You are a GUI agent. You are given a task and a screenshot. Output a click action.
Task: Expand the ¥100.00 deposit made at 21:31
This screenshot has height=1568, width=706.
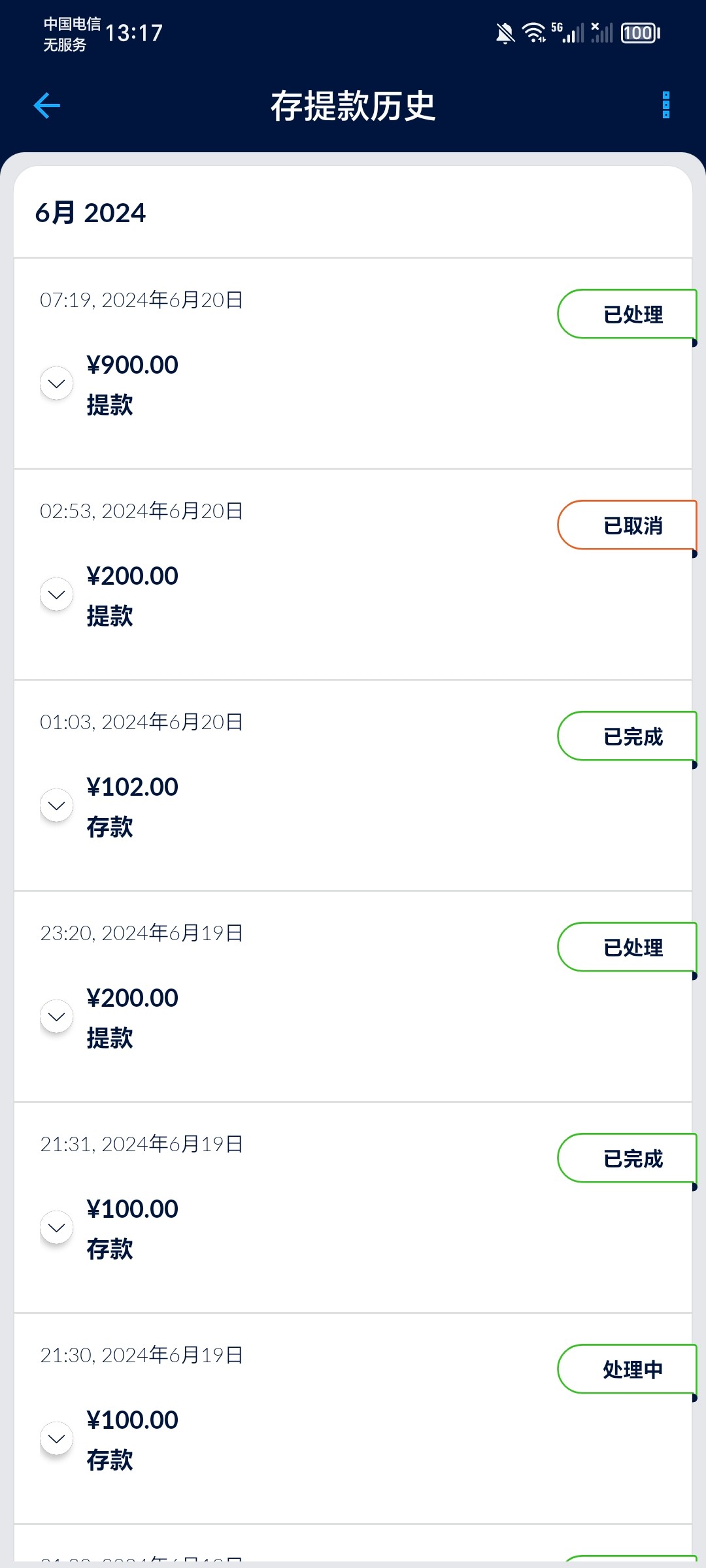(56, 1228)
